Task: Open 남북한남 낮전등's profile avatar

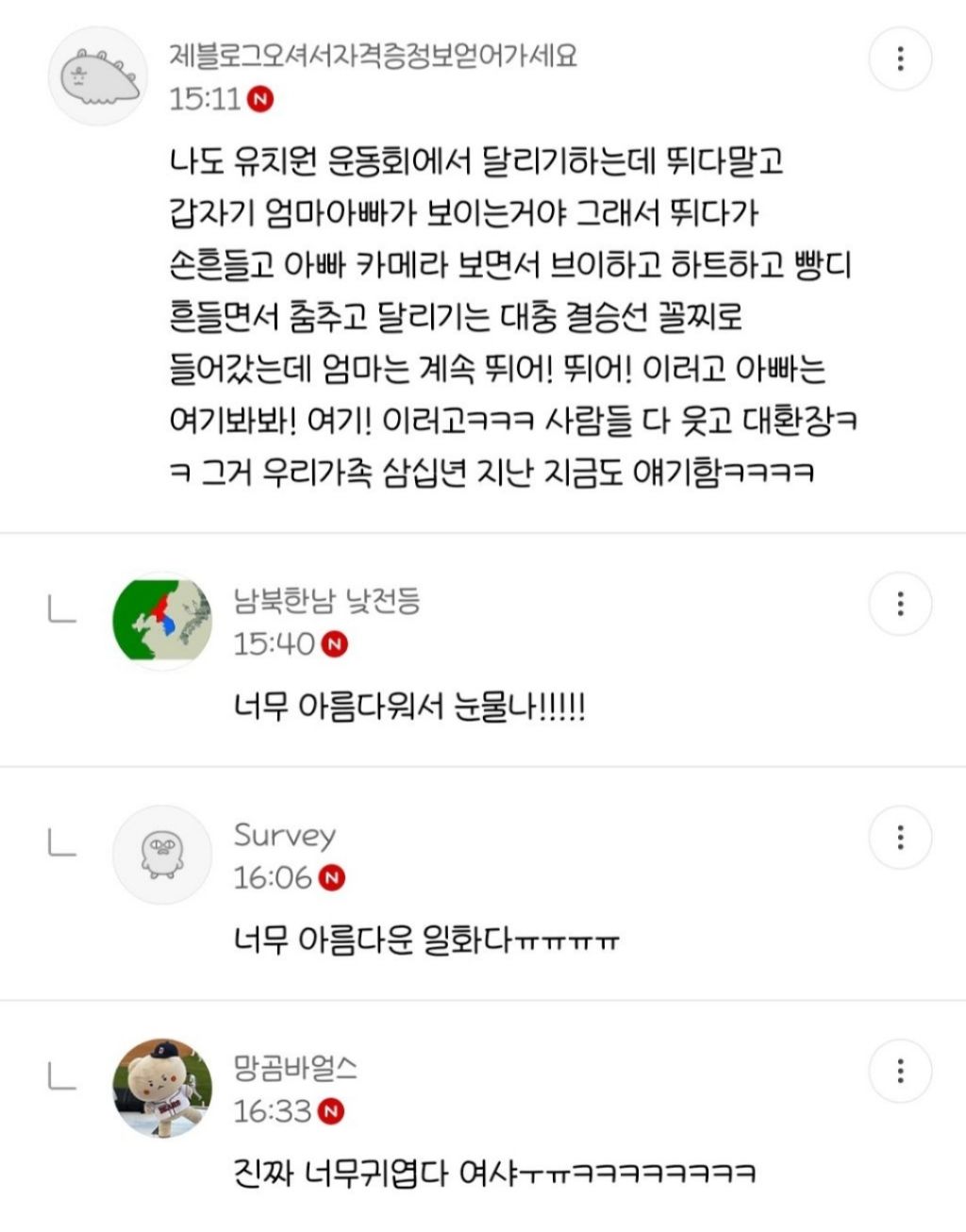Action: pyautogui.click(x=162, y=620)
